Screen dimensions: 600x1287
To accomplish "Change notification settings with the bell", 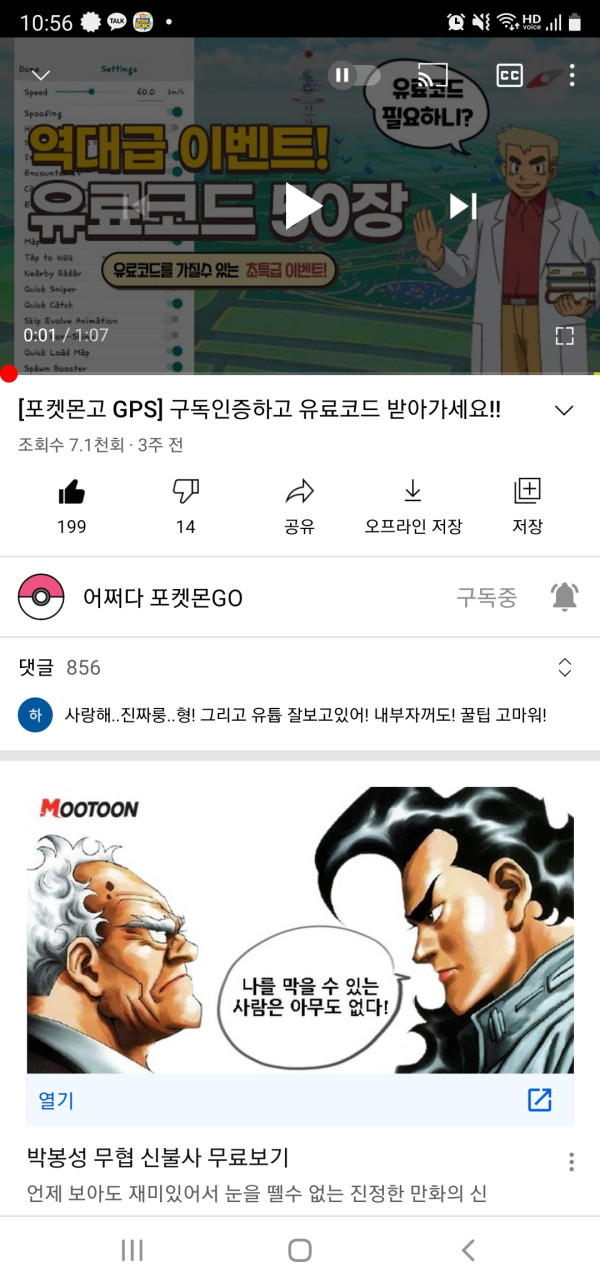I will click(564, 598).
